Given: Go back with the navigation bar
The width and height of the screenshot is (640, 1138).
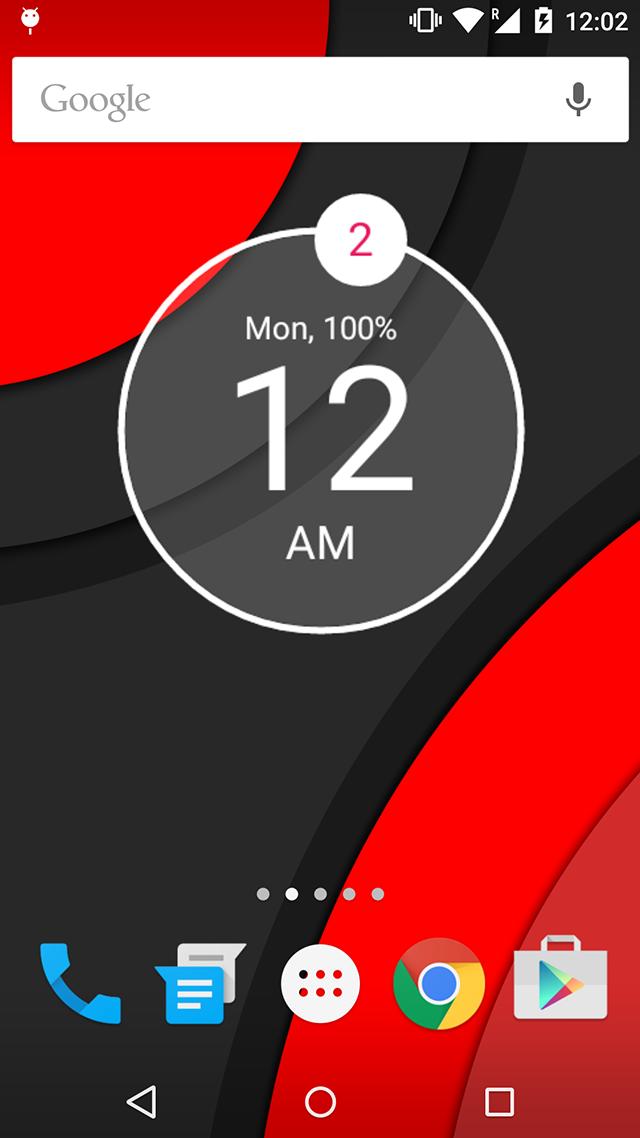Looking at the screenshot, I should (x=142, y=1102).
